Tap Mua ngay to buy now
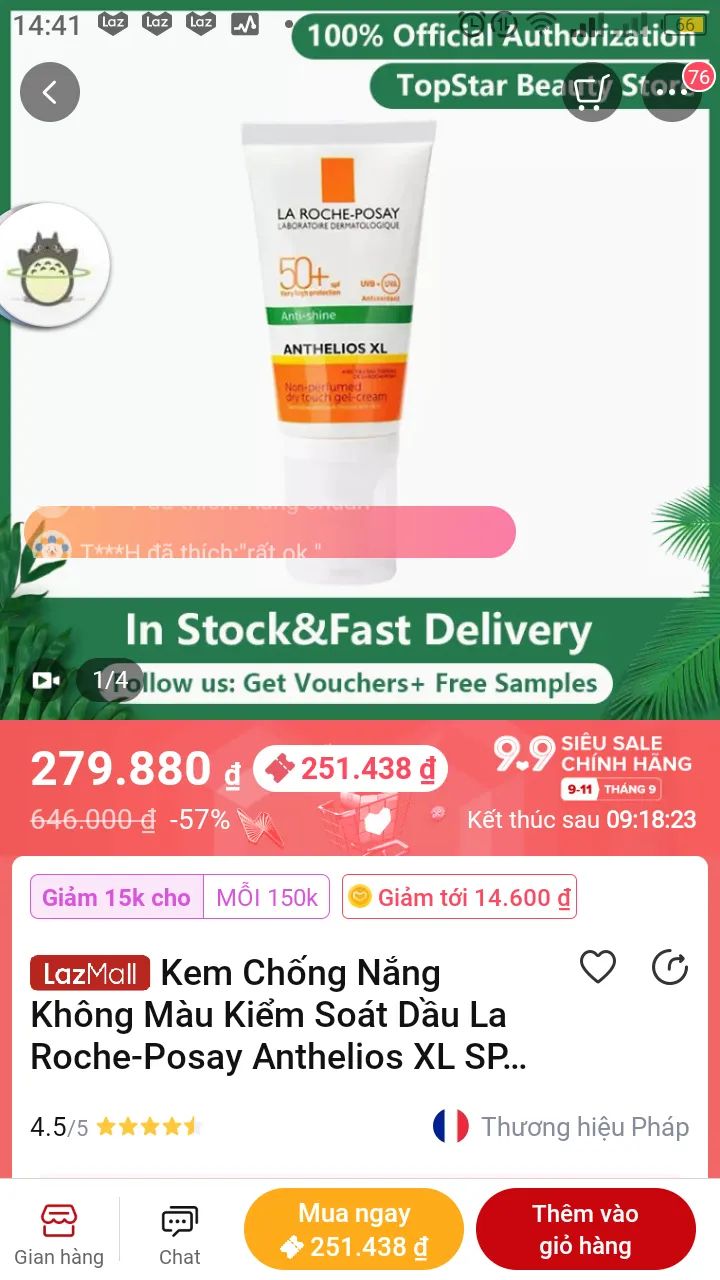This screenshot has width=720, height=1280. tap(354, 1229)
